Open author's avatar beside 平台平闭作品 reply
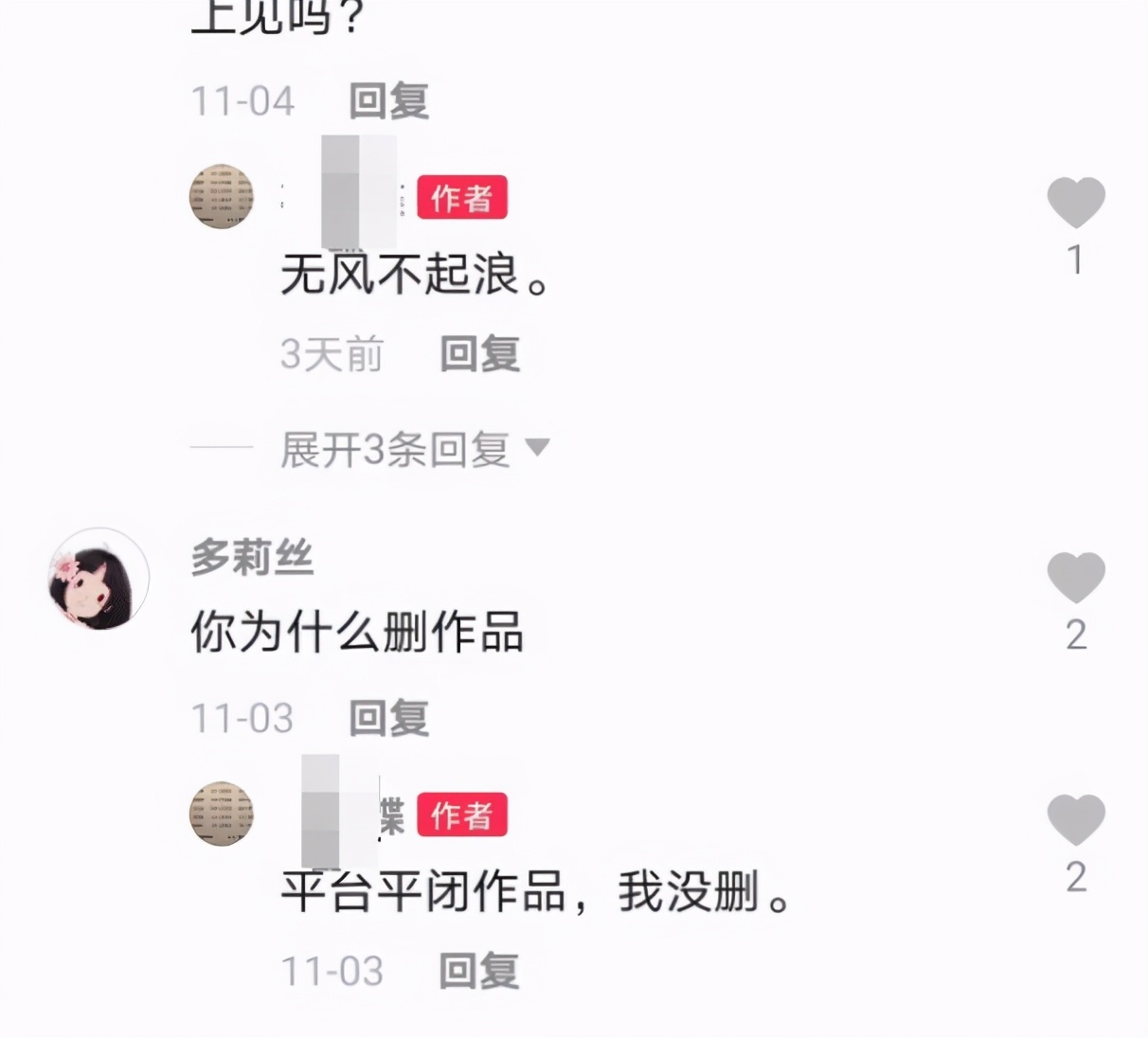This screenshot has height=1038, width=1148. click(x=222, y=814)
